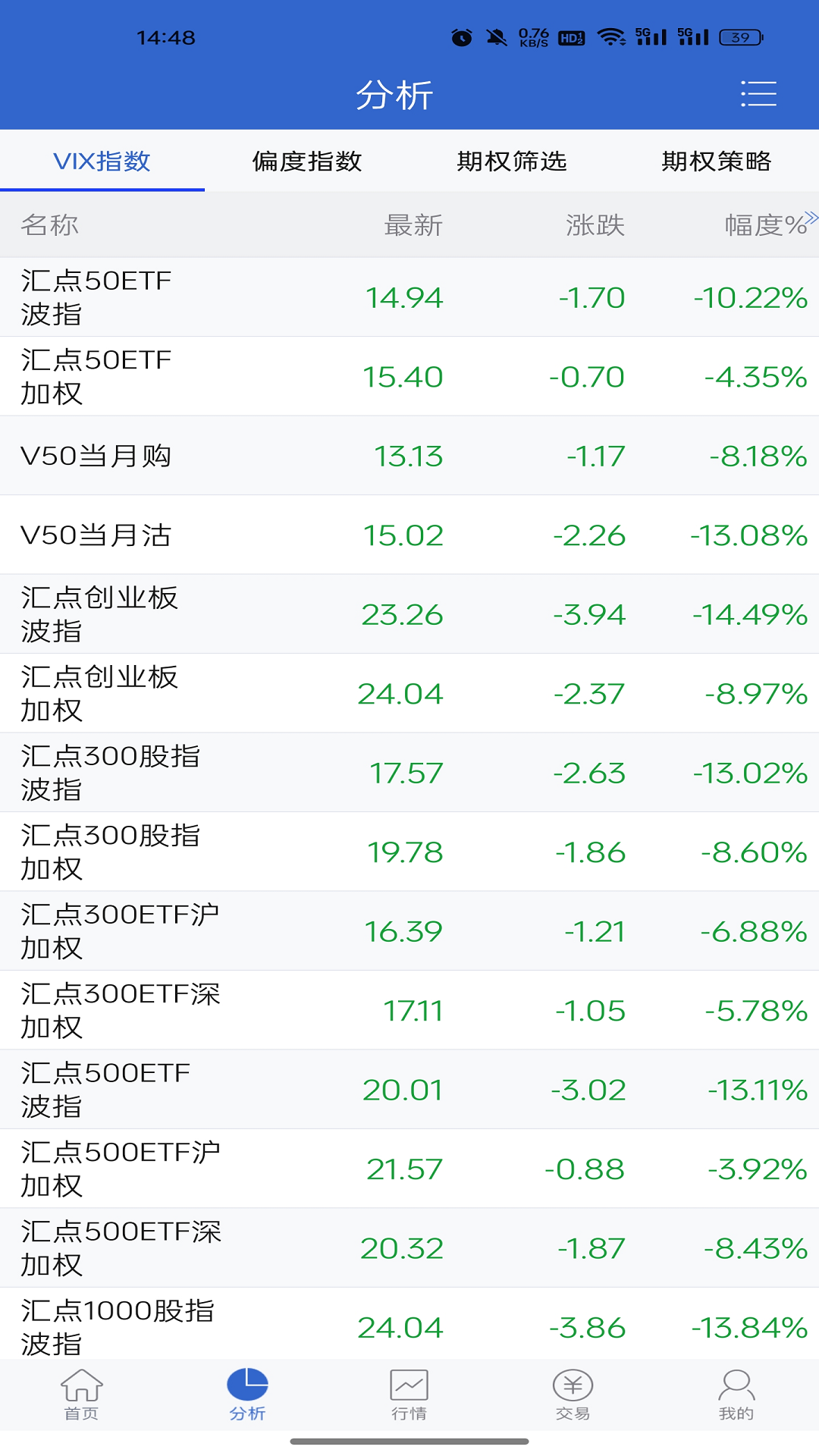View details for V50当月购
Screen dimensions: 819x1456
tap(409, 456)
